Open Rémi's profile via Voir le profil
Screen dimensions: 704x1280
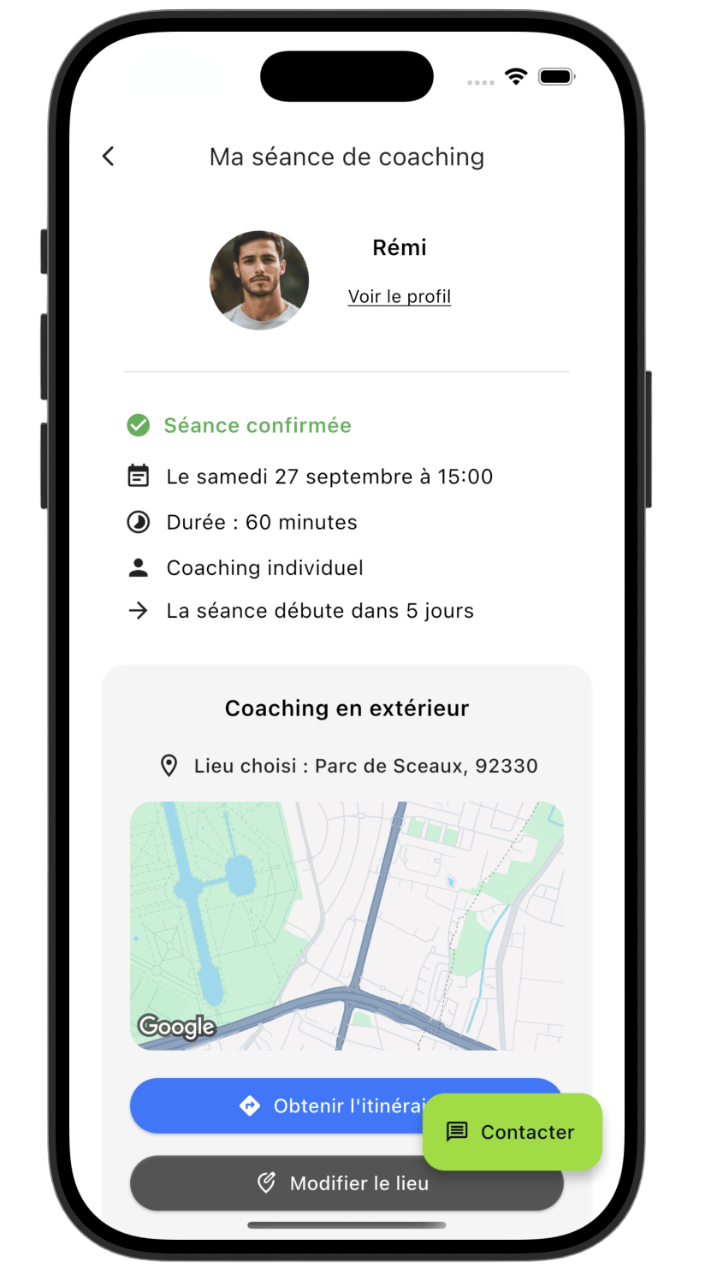click(x=399, y=296)
